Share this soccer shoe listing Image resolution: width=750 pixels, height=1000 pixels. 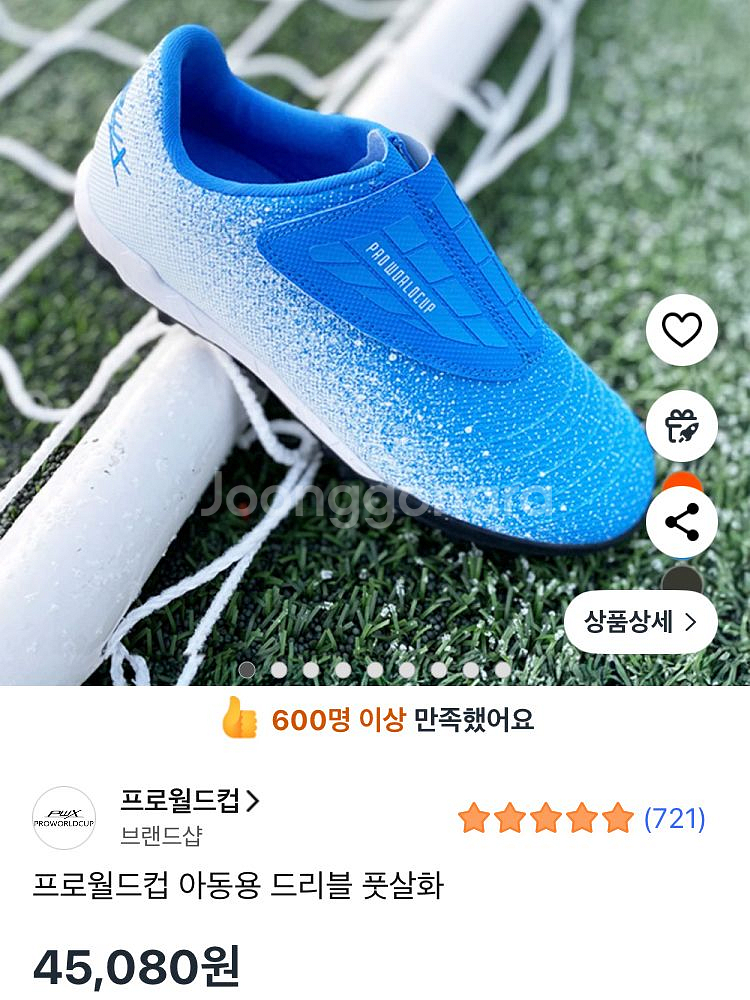click(x=682, y=522)
